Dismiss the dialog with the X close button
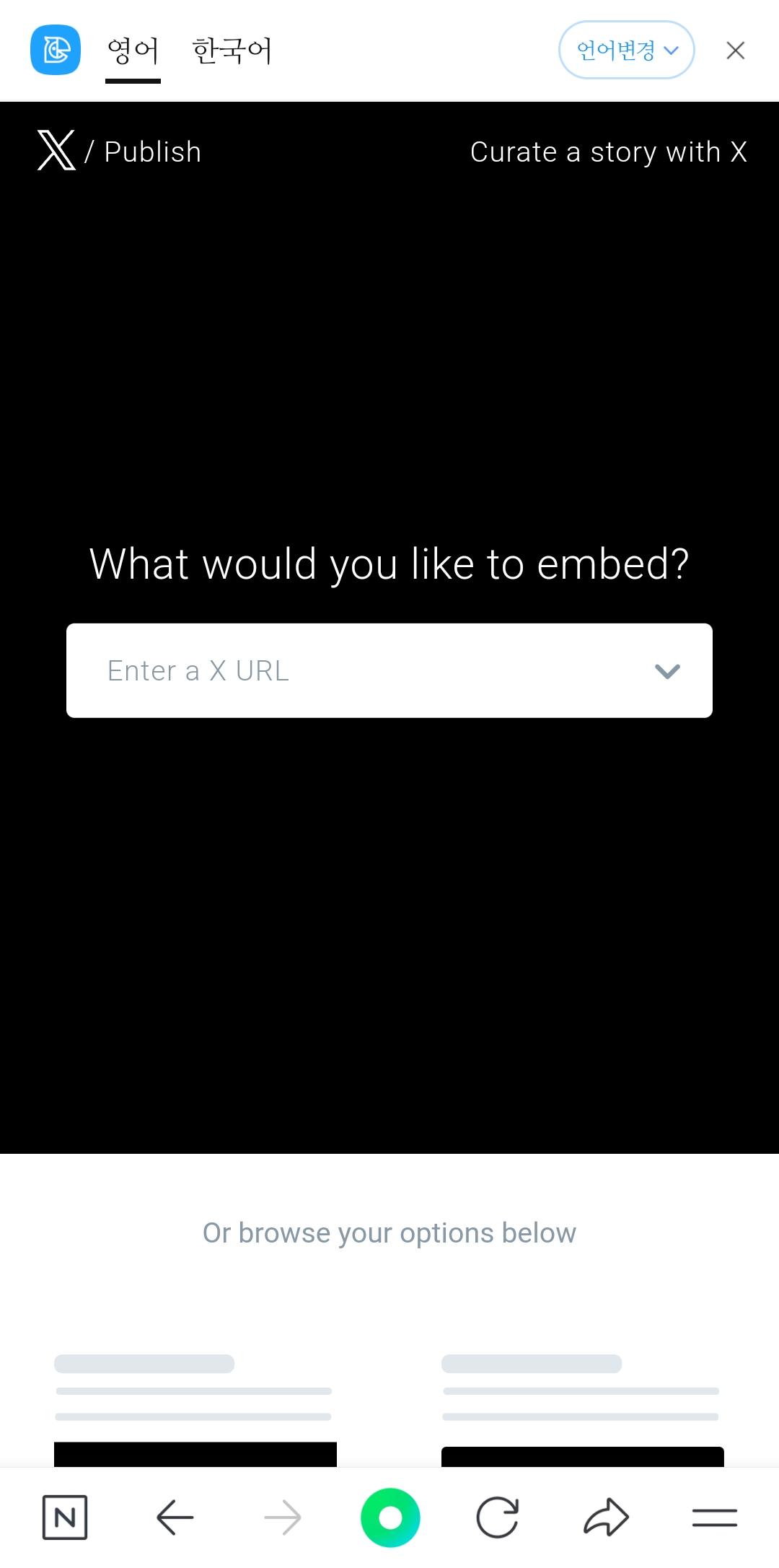Image resolution: width=779 pixels, height=1568 pixels. pos(735,50)
